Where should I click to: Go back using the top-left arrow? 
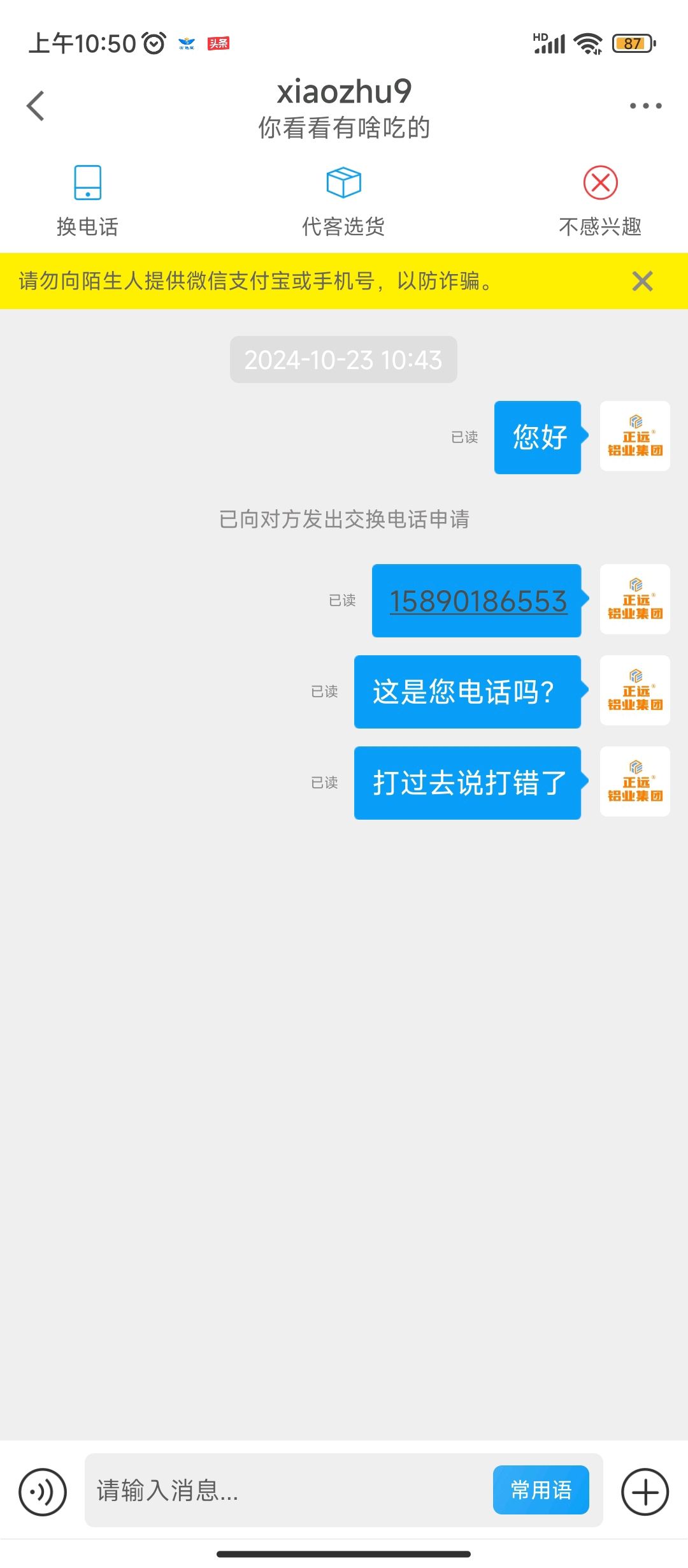point(36,106)
